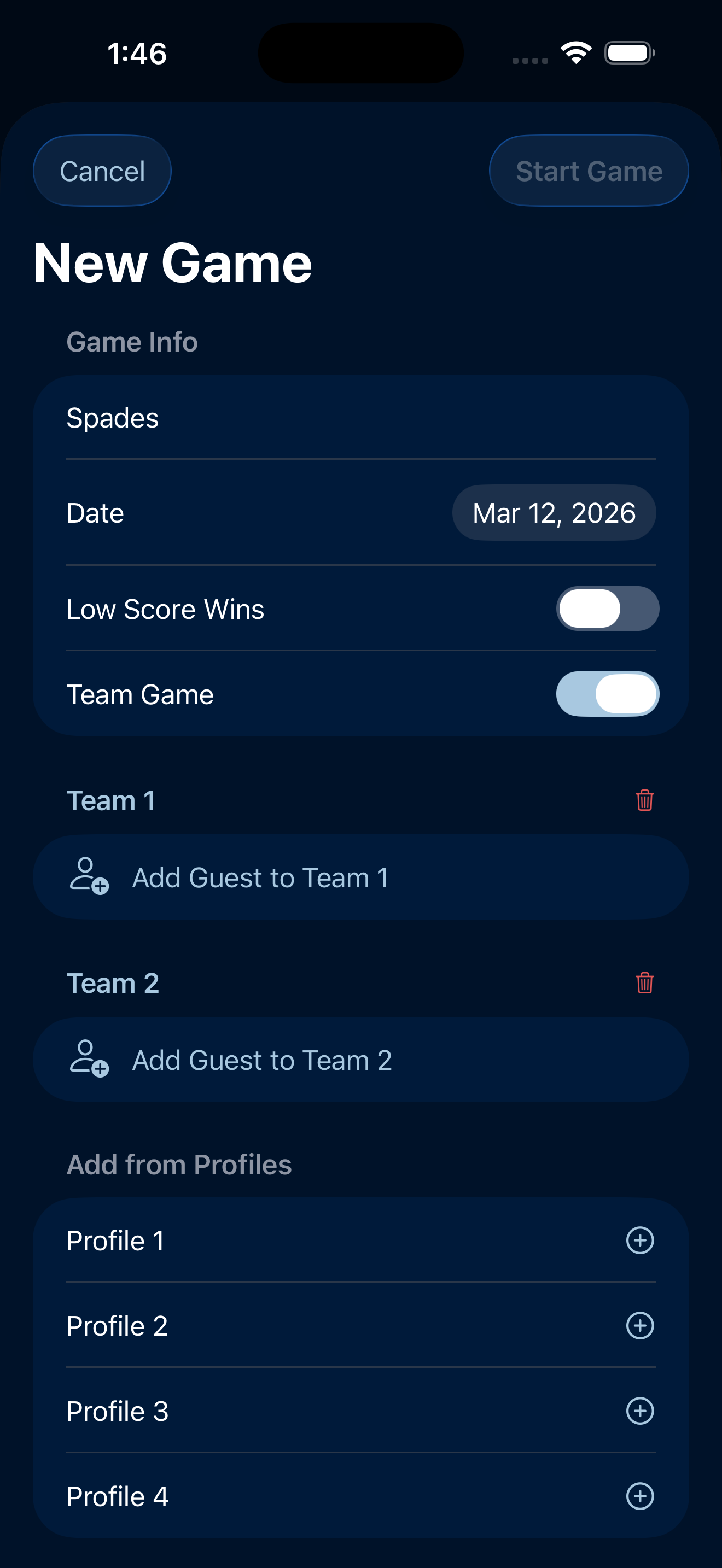722x1568 pixels.
Task: Add Profile 1 with its plus icon
Action: tap(640, 1240)
